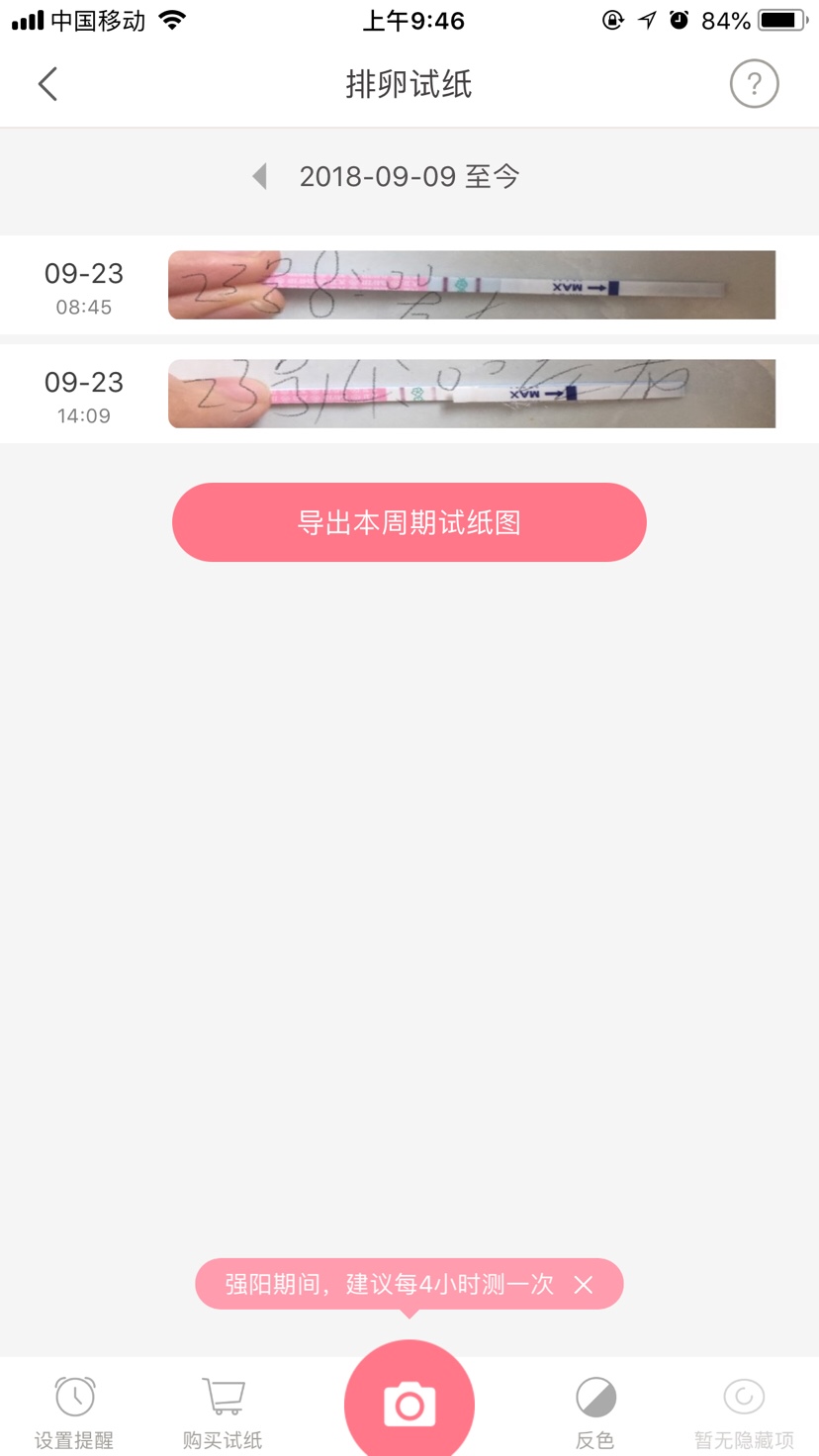Tap the 暂无隐藏项 hidden items option

[744, 1410]
